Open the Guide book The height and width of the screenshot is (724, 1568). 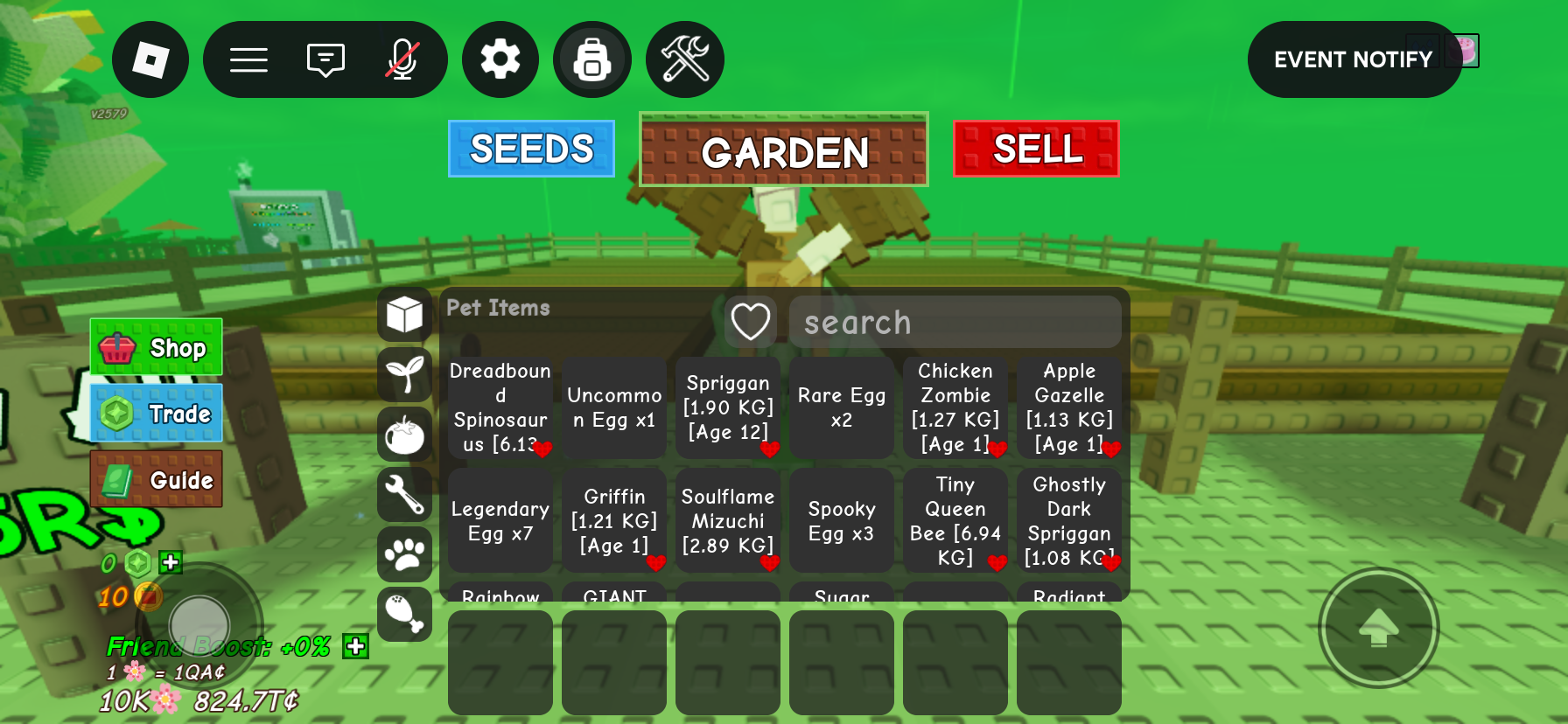(x=157, y=479)
